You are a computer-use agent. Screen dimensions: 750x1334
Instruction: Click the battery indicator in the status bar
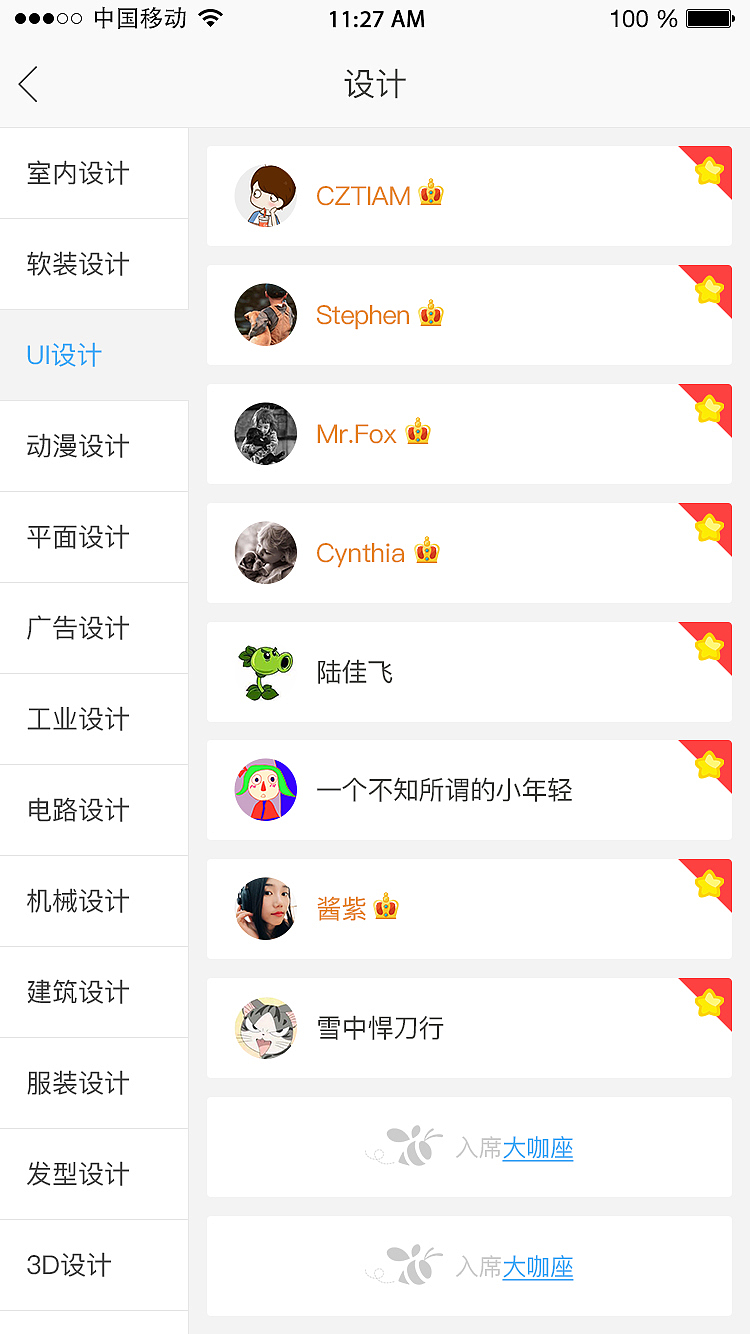point(708,17)
